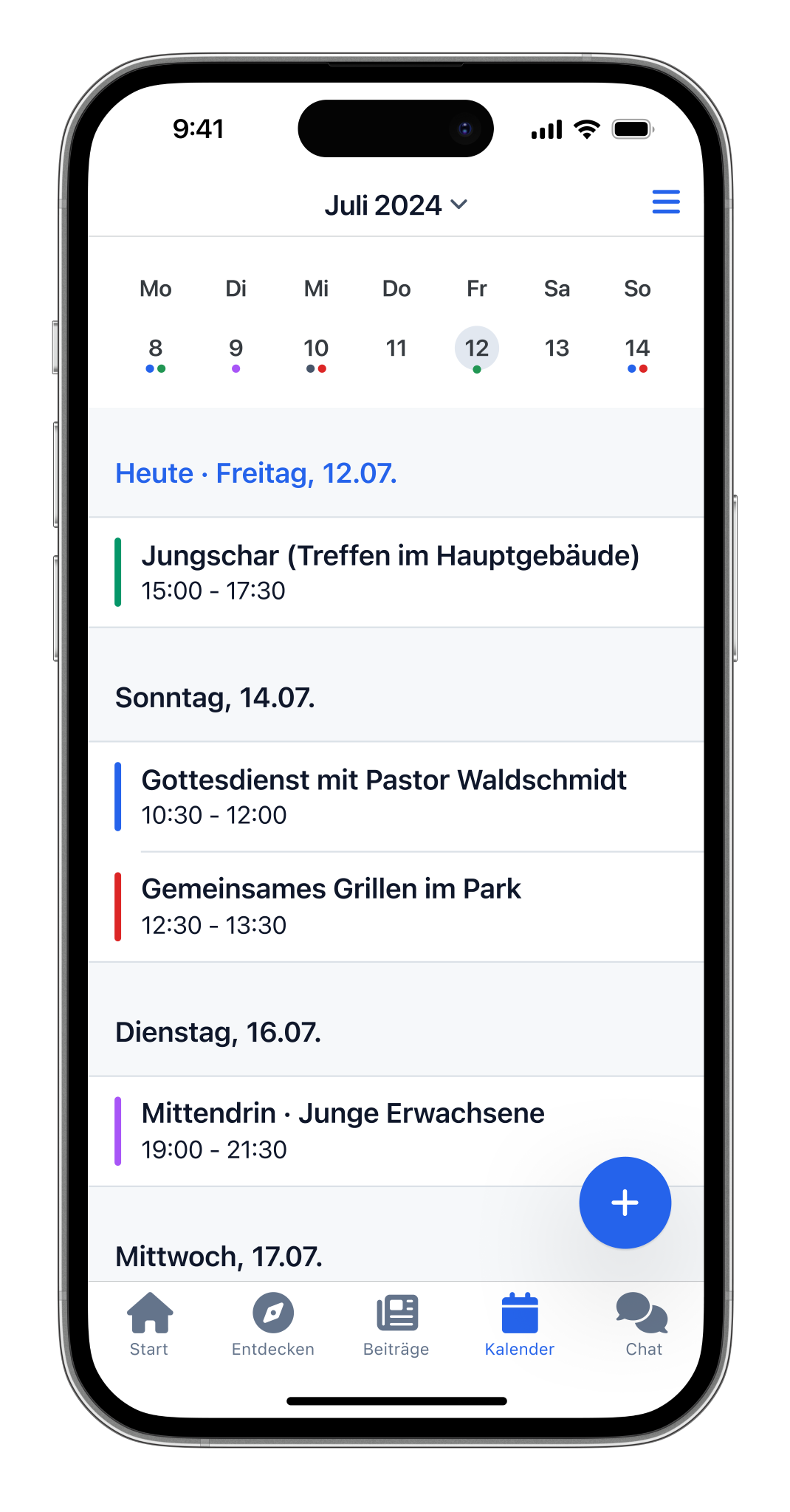
Task: Select Sunday the 14th in the calendar strip
Action: point(637,348)
